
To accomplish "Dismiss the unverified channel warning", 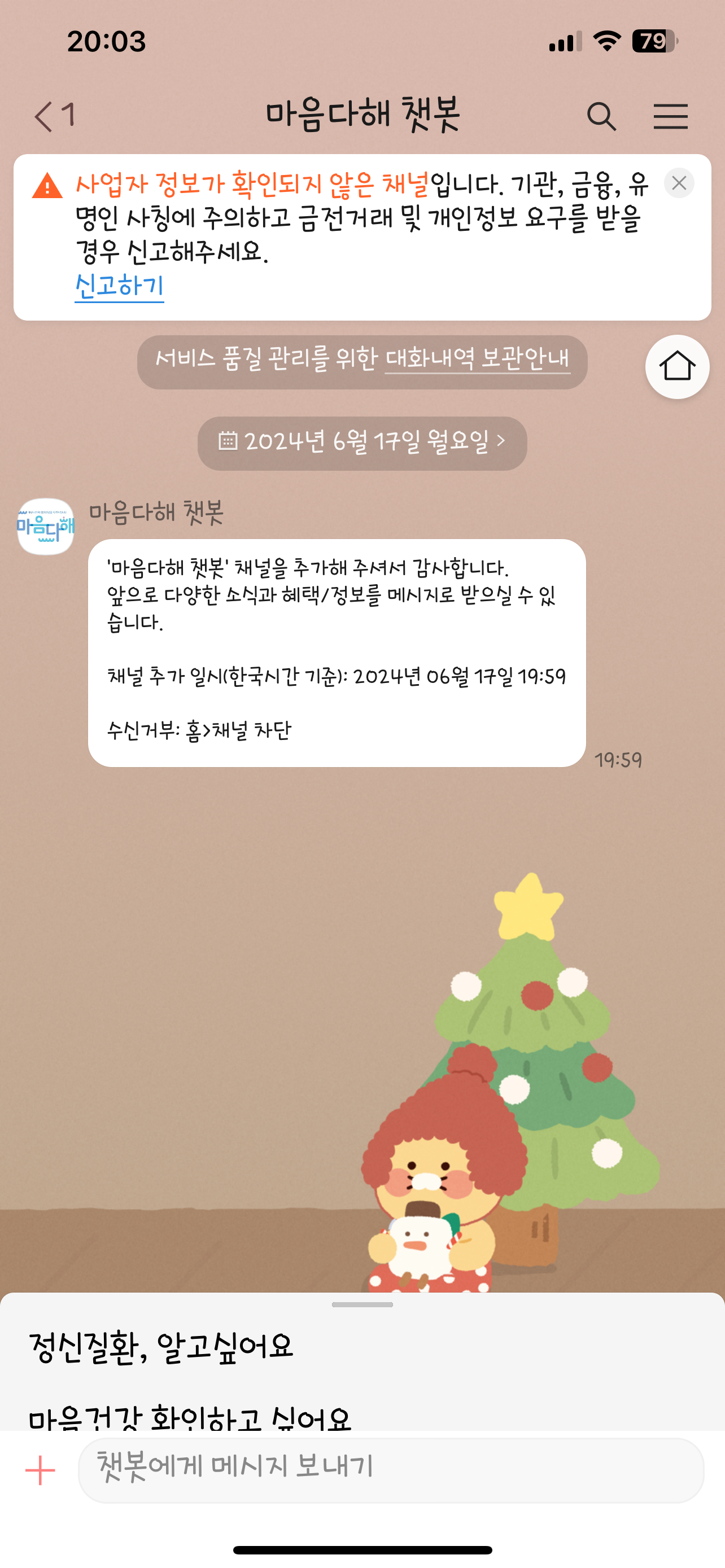I will [x=679, y=183].
